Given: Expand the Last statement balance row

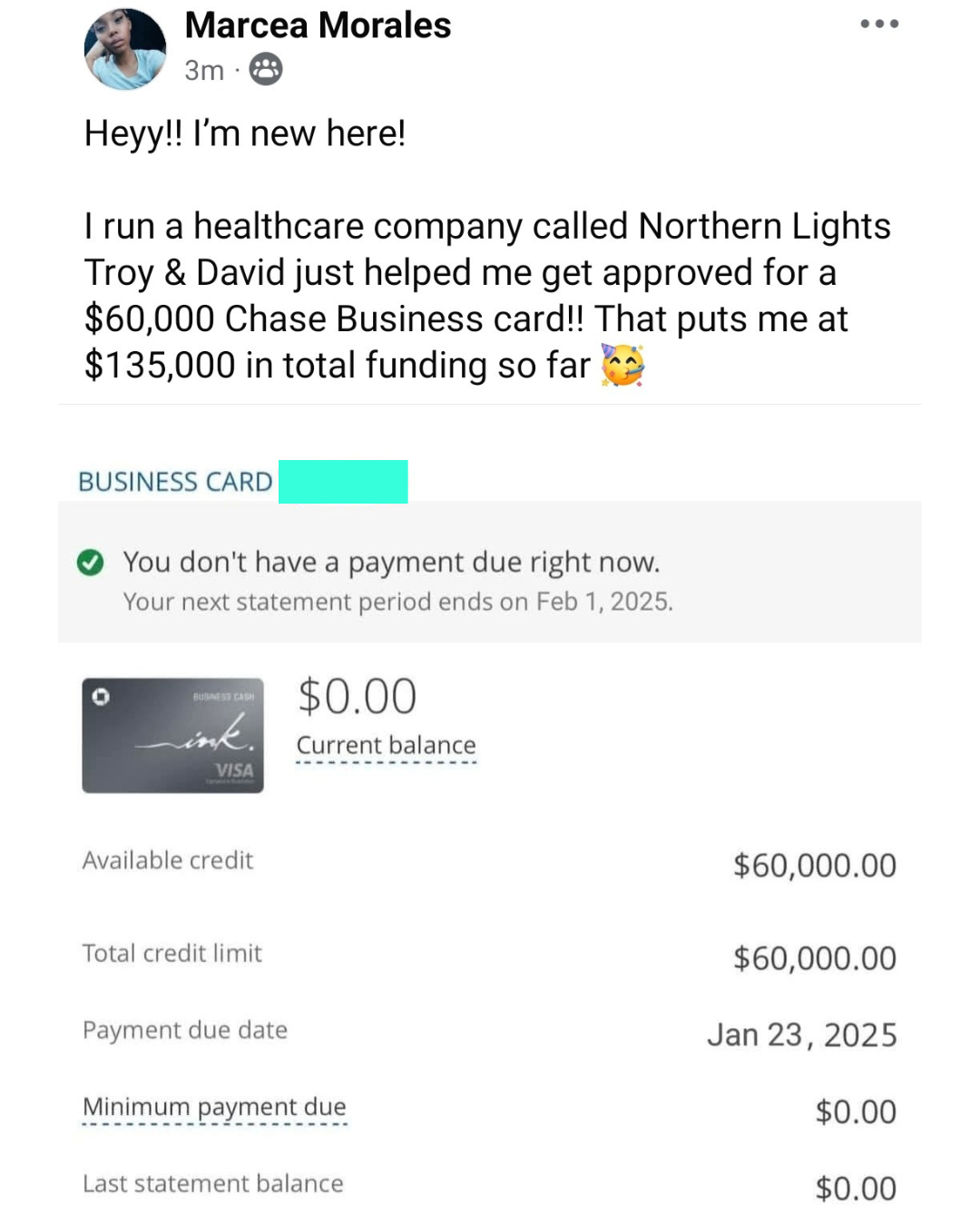Looking at the screenshot, I should click(212, 1182).
